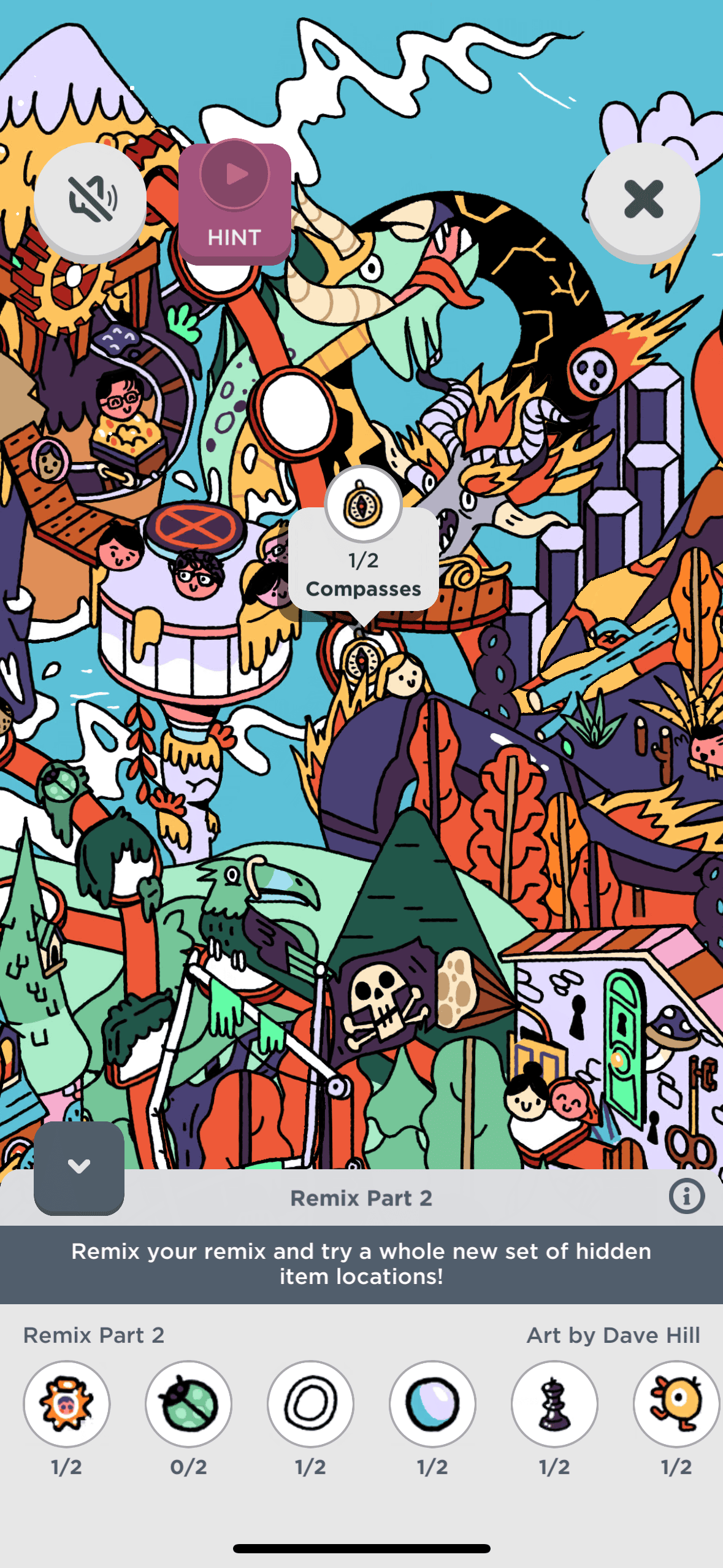Open the info icon beside Remix Part 2
Image resolution: width=723 pixels, height=1568 pixels.
(x=686, y=1196)
